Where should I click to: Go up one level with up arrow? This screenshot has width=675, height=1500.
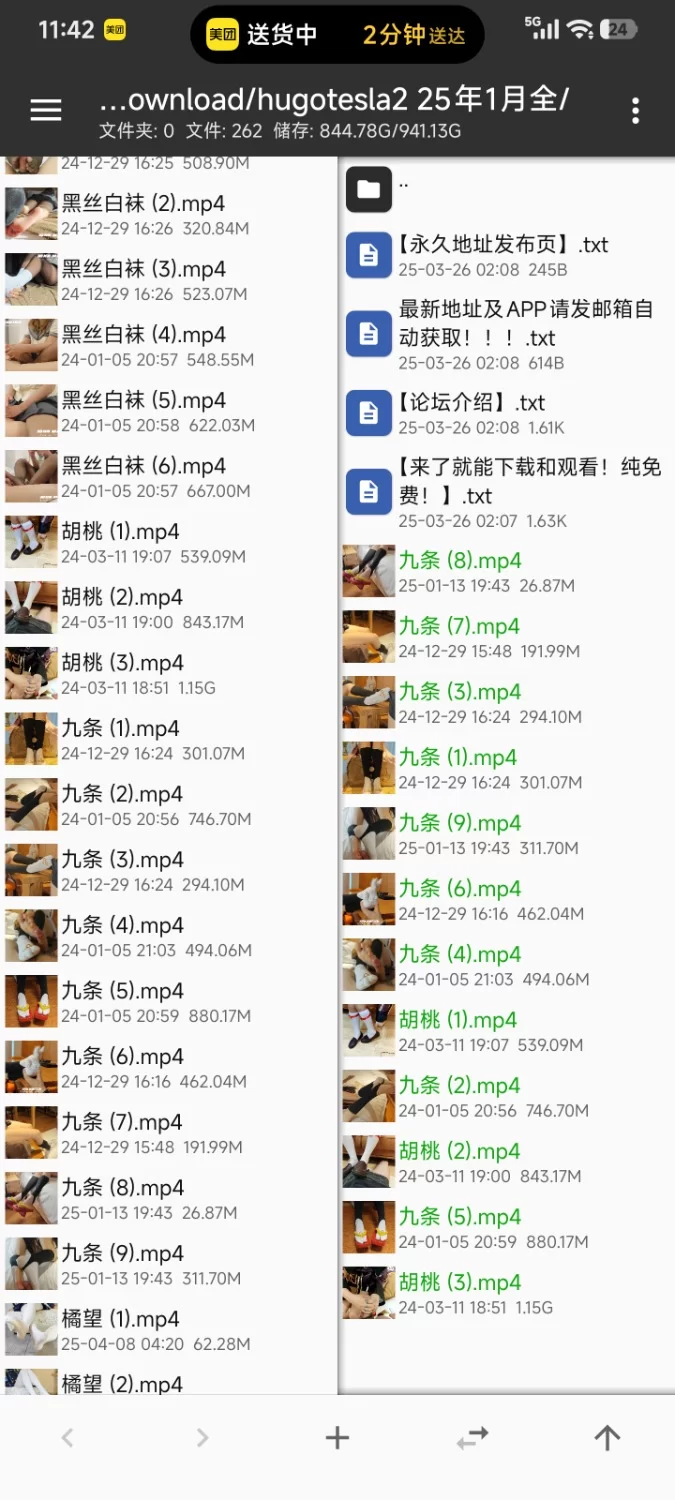pos(607,1438)
